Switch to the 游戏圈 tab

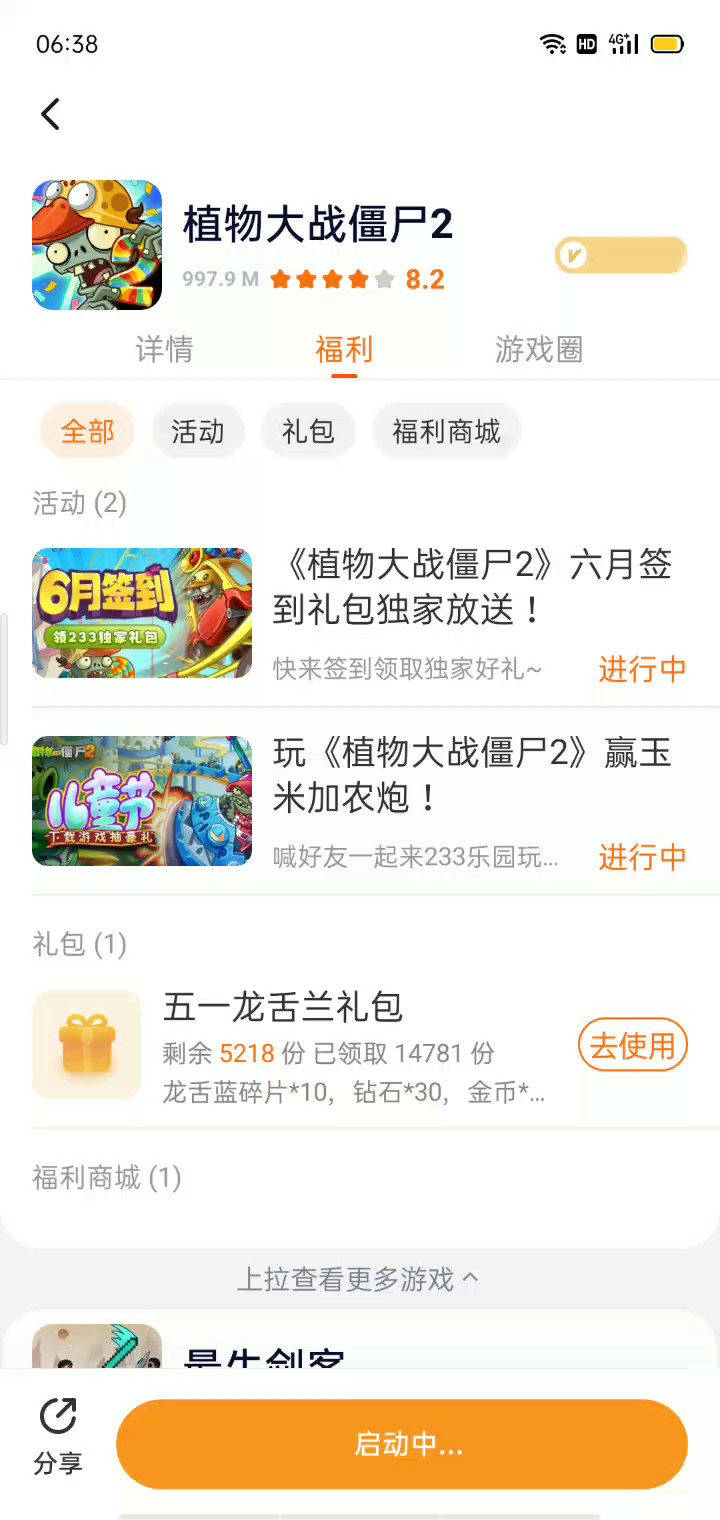coord(538,349)
